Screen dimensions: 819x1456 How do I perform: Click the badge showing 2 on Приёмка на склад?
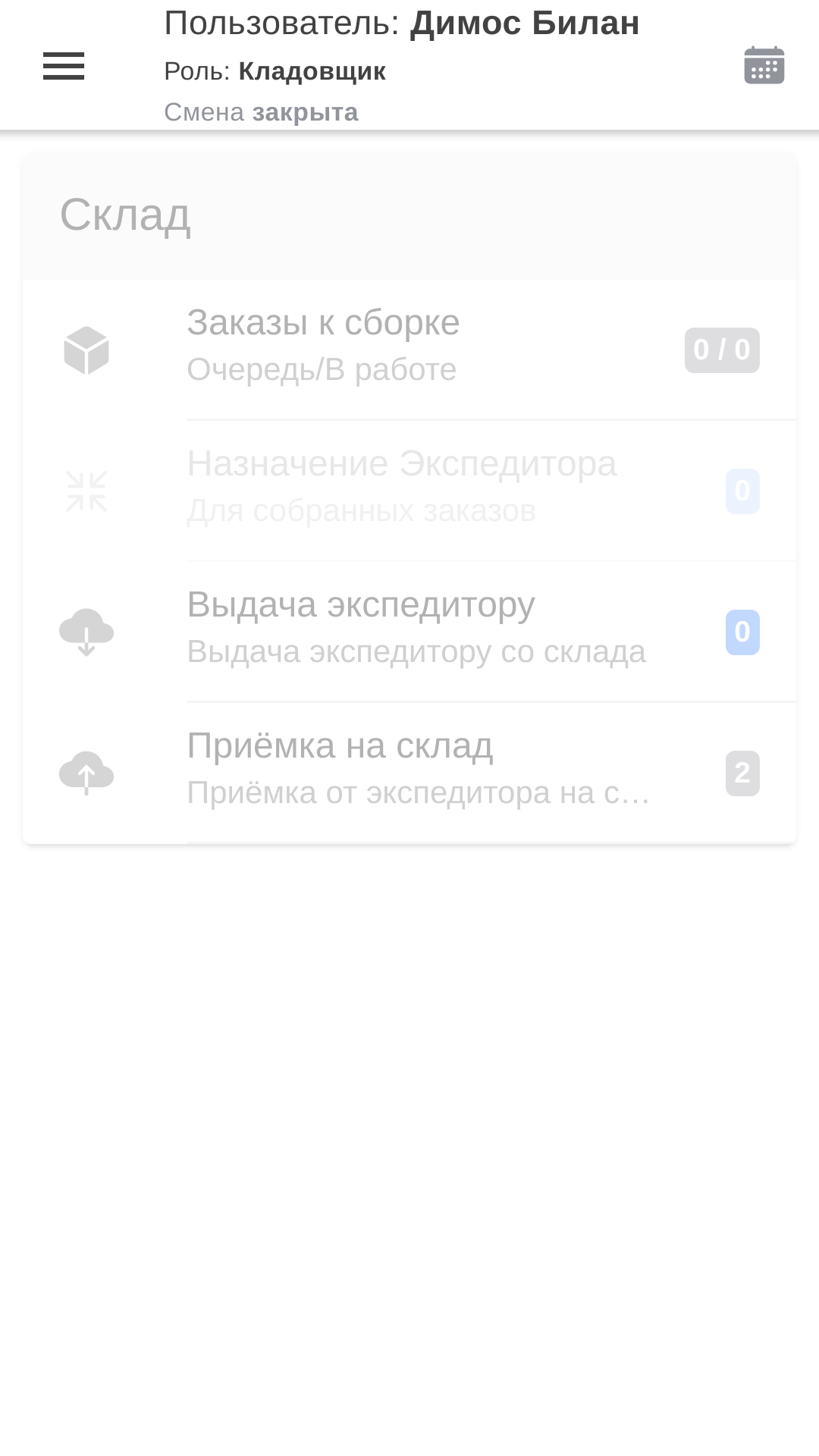[x=742, y=771]
